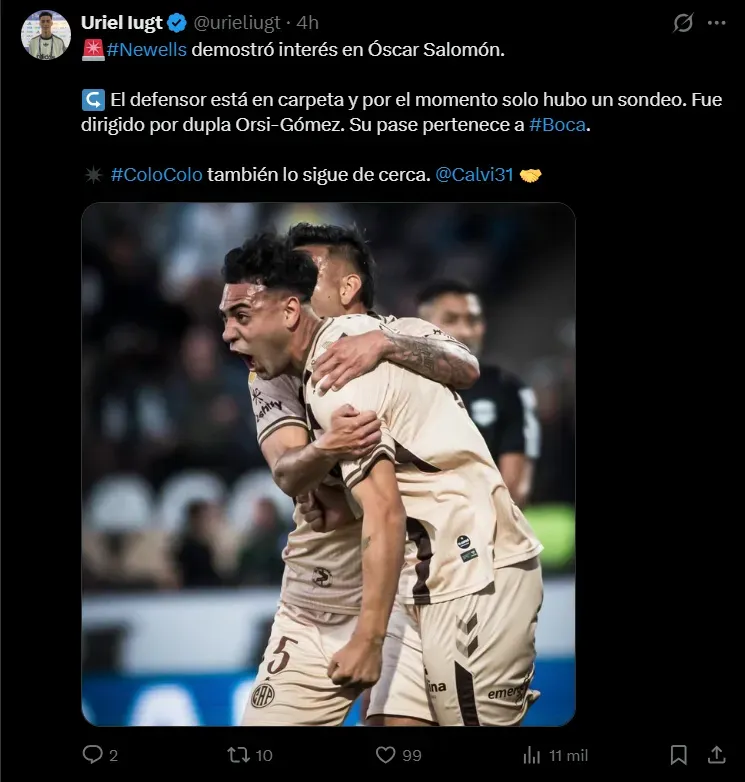This screenshot has height=782, width=745.
Task: Open the Grok icon on the post
Action: 683,23
